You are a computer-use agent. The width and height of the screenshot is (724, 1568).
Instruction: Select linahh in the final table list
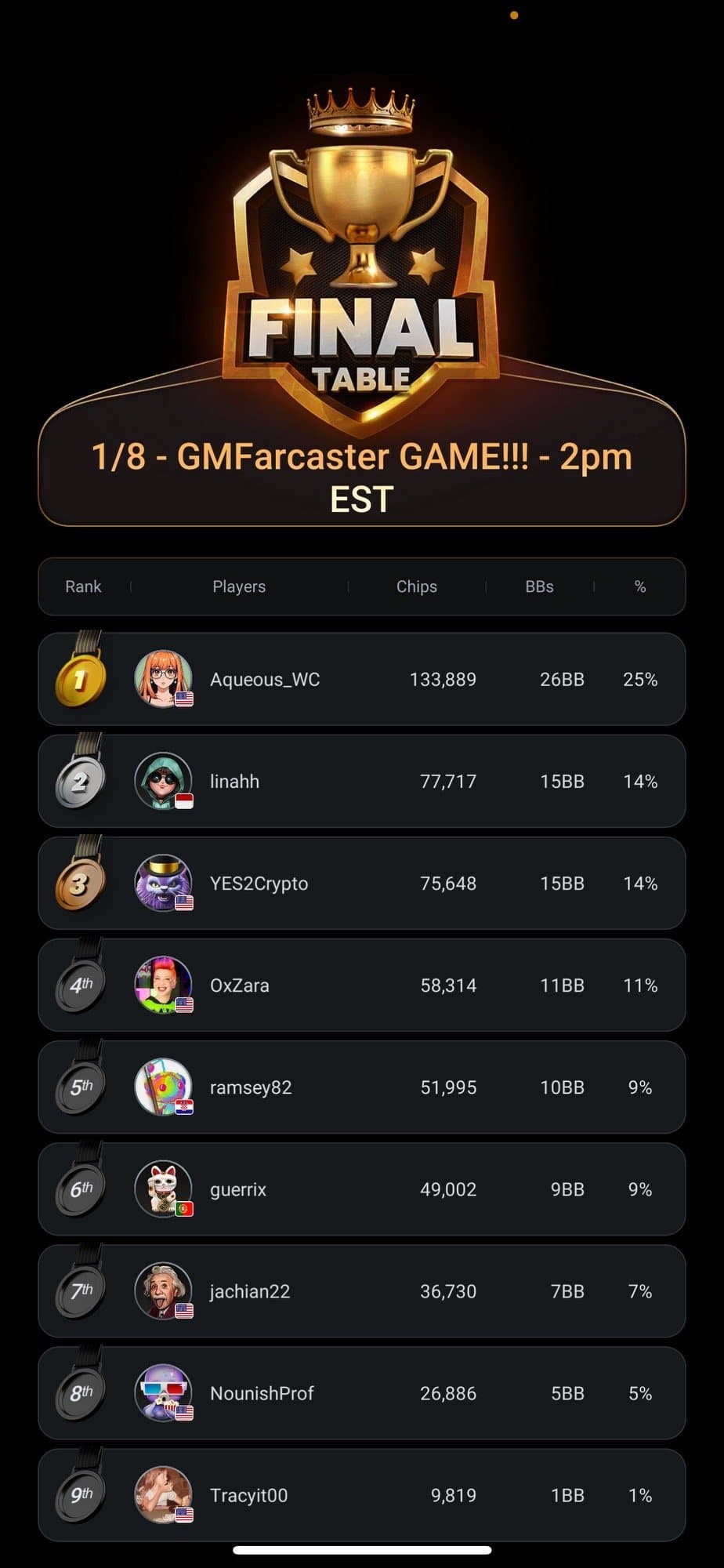[361, 781]
